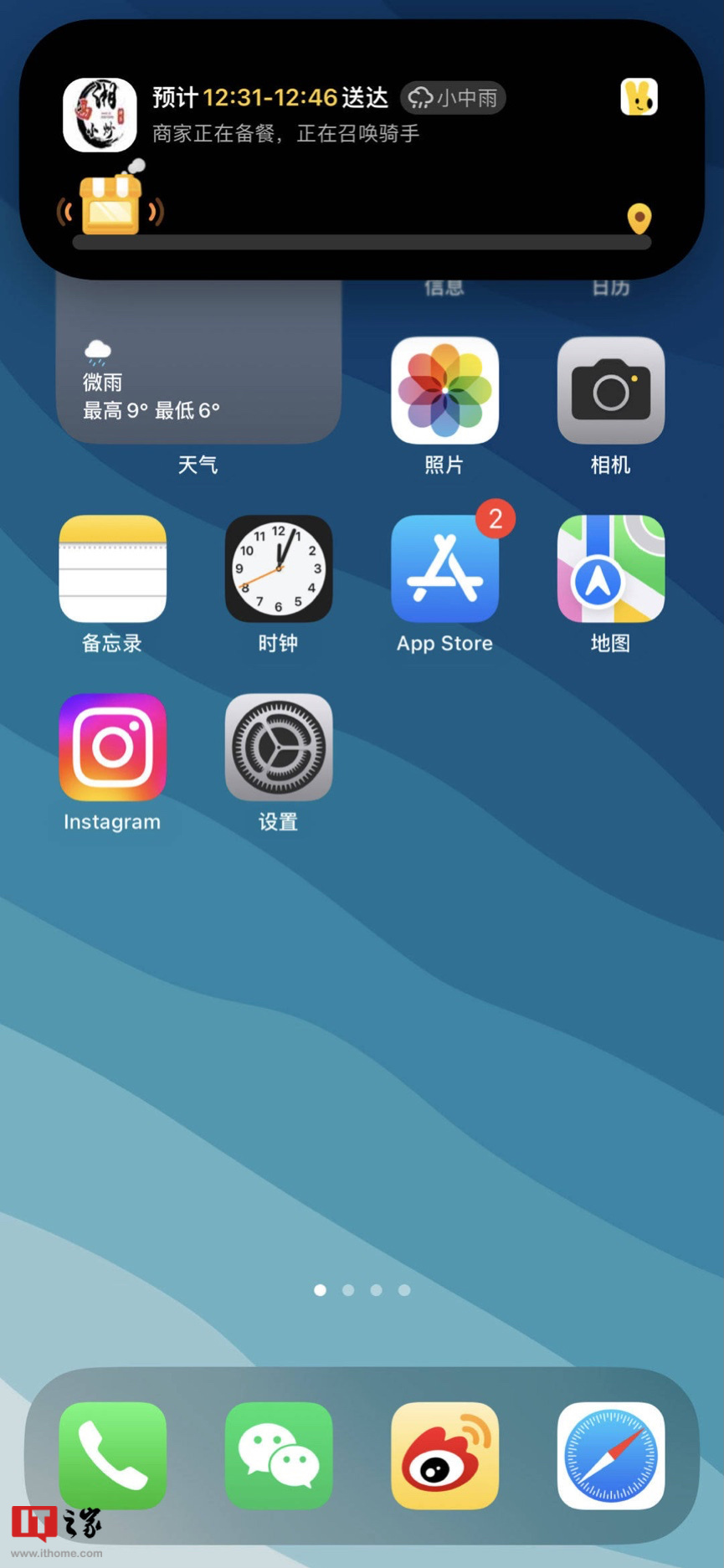This screenshot has width=724, height=1568.
Task: Open the Instagram app
Action: click(x=111, y=748)
